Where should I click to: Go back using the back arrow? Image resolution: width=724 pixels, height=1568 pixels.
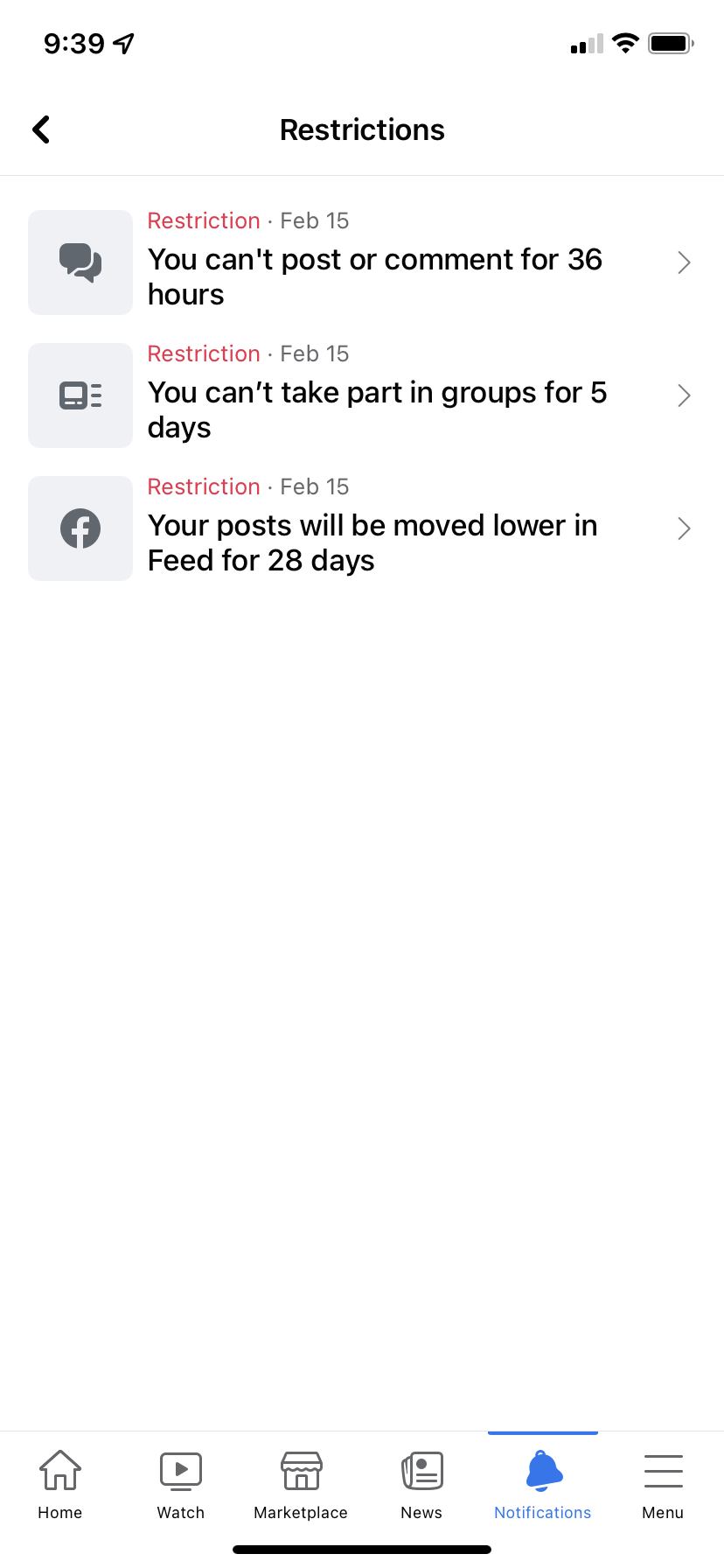coord(40,129)
